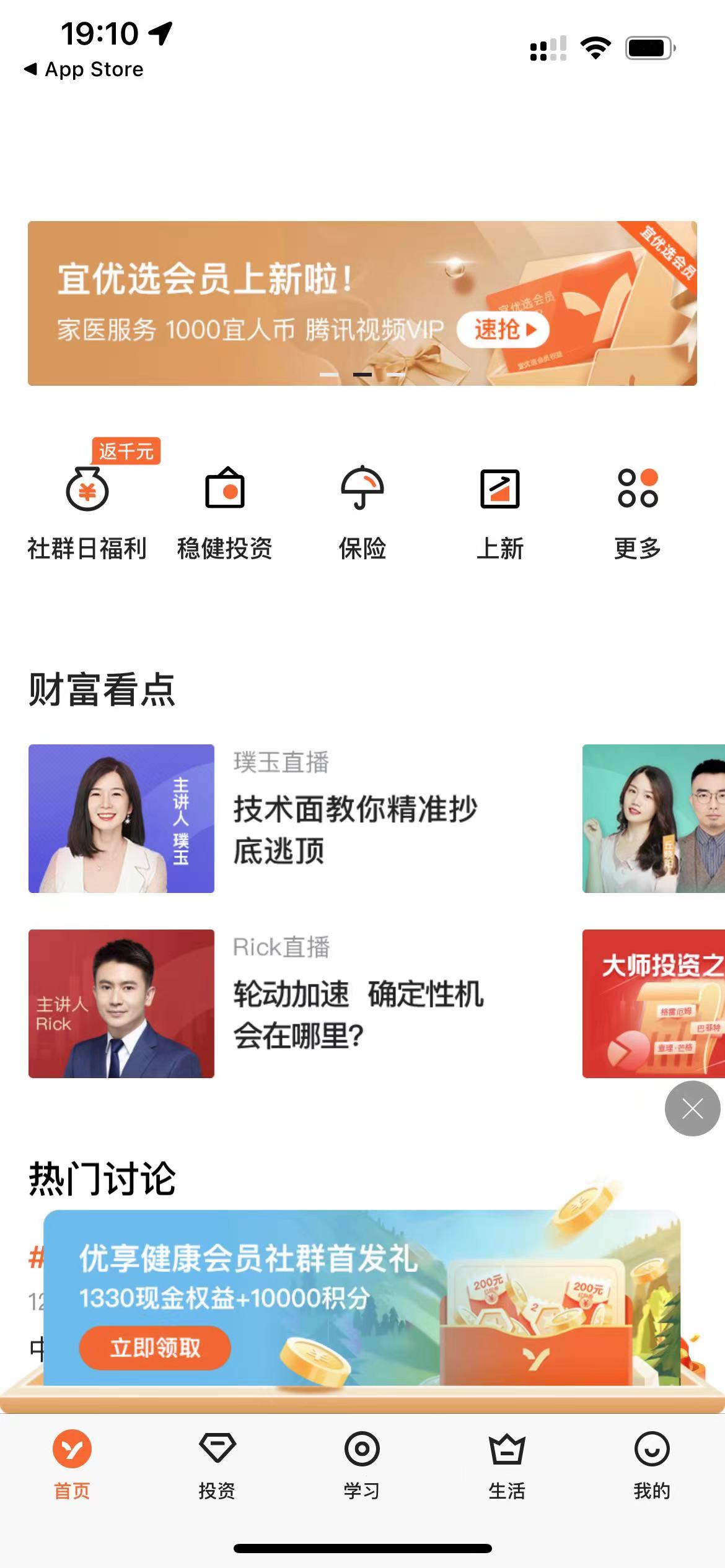
Task: Select the 首页 home tab
Action: 72,1465
